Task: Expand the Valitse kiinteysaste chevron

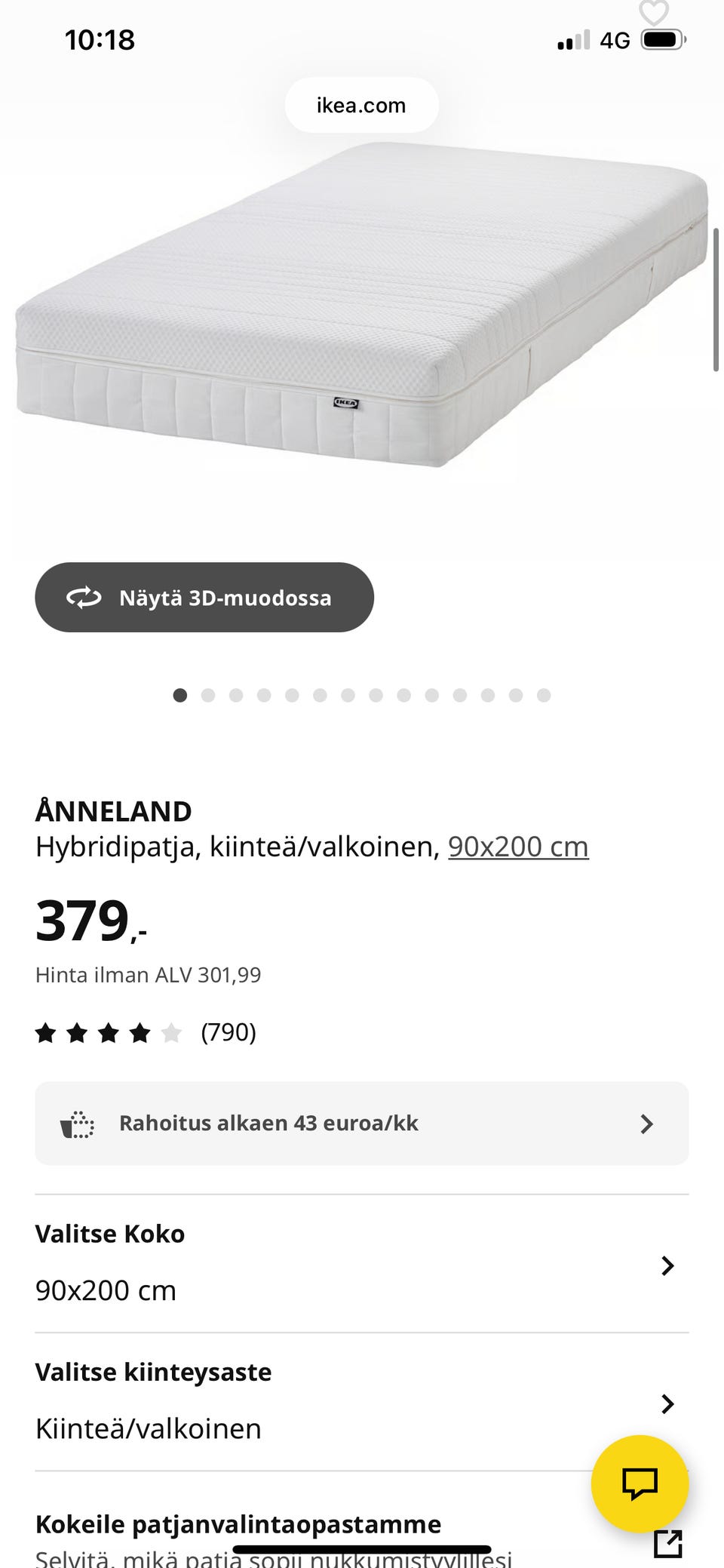Action: (x=667, y=1404)
